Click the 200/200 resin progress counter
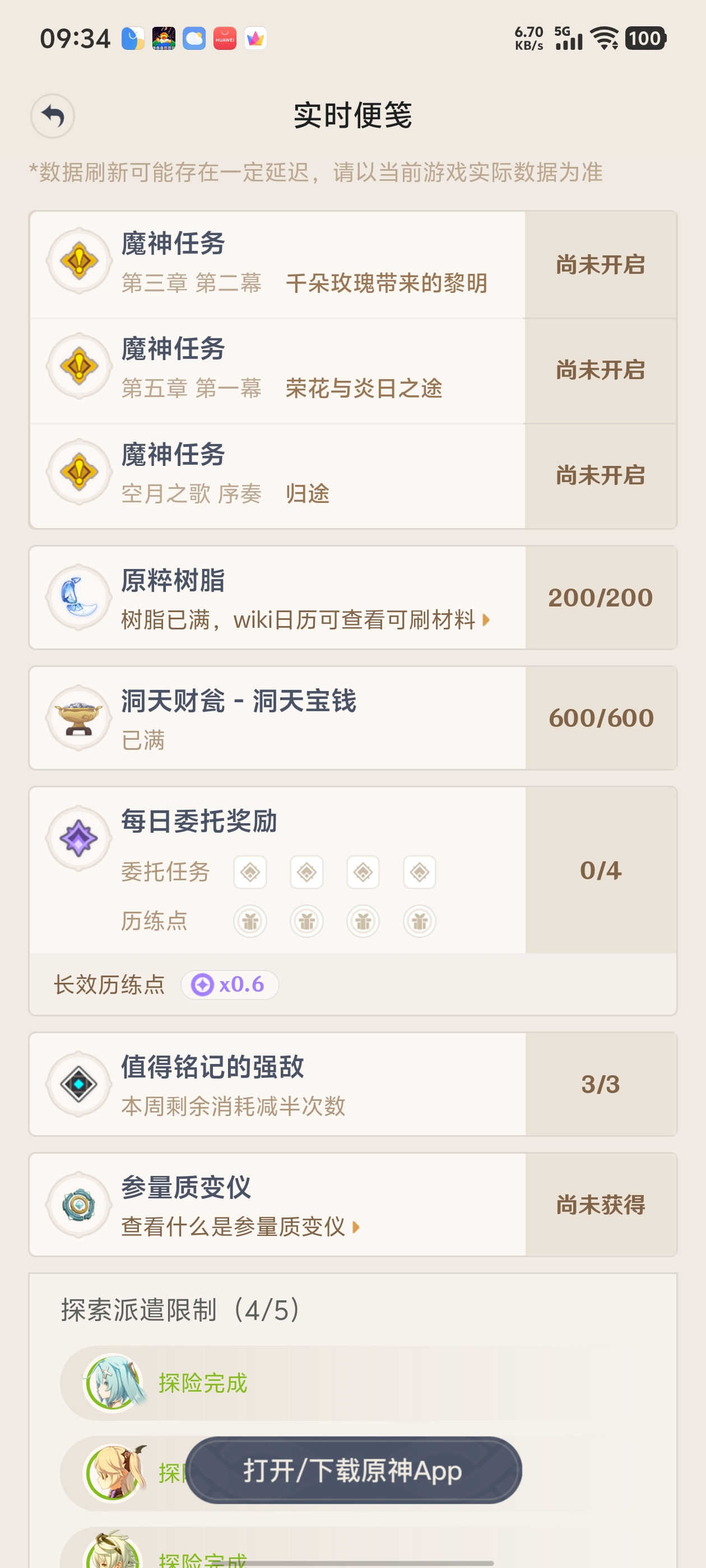706x1568 pixels. click(600, 597)
